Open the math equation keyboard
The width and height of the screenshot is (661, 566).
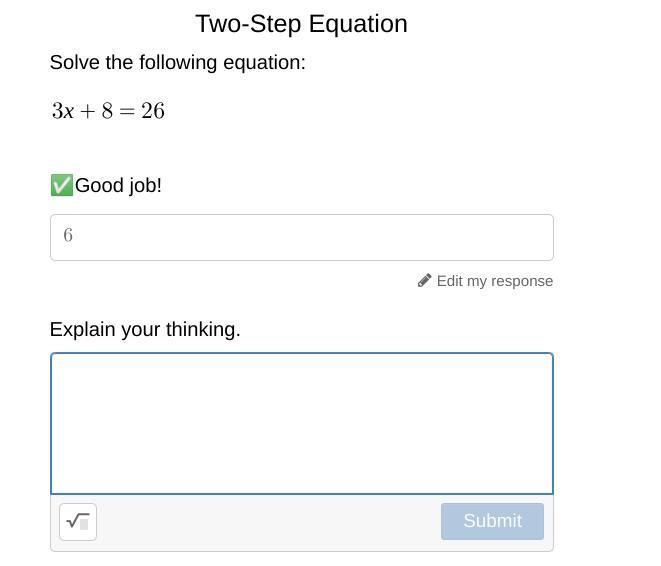[x=78, y=522]
